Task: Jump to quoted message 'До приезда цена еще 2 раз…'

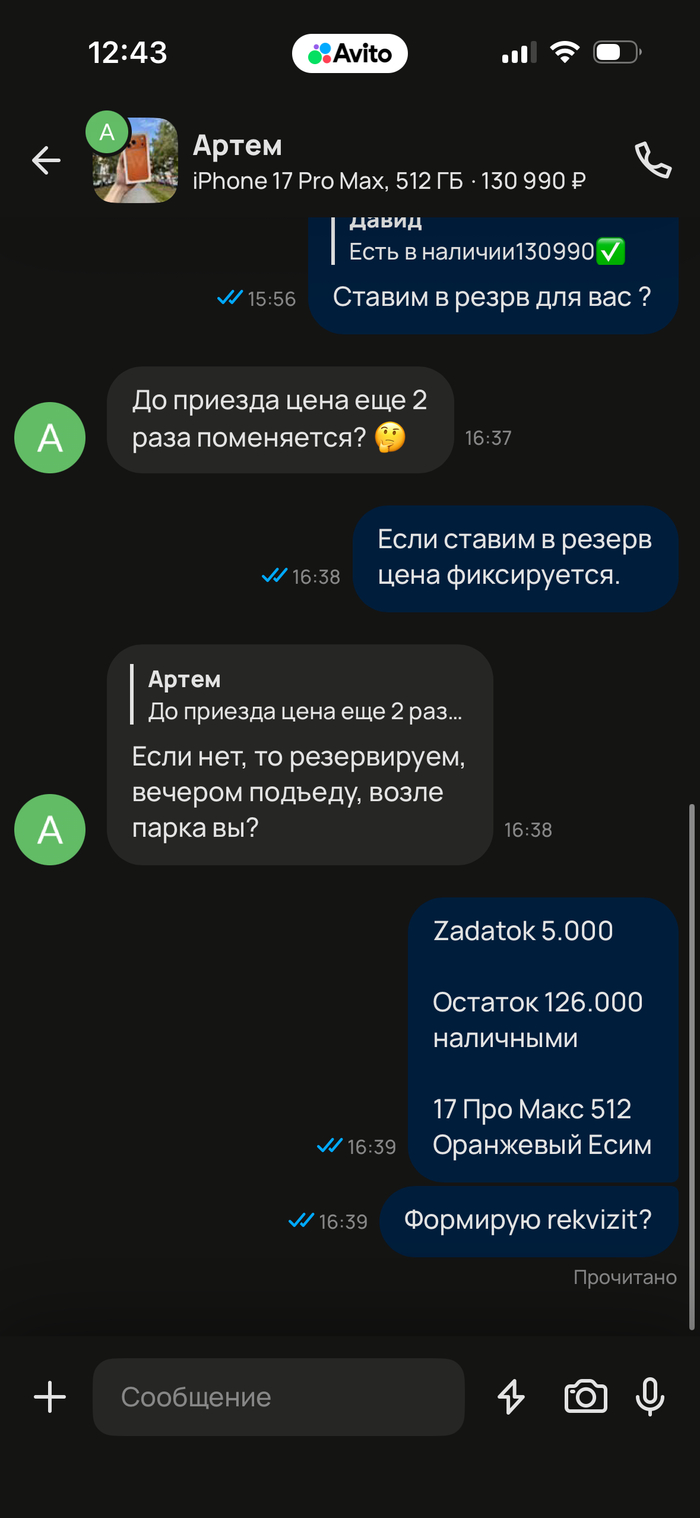Action: pyautogui.click(x=304, y=696)
